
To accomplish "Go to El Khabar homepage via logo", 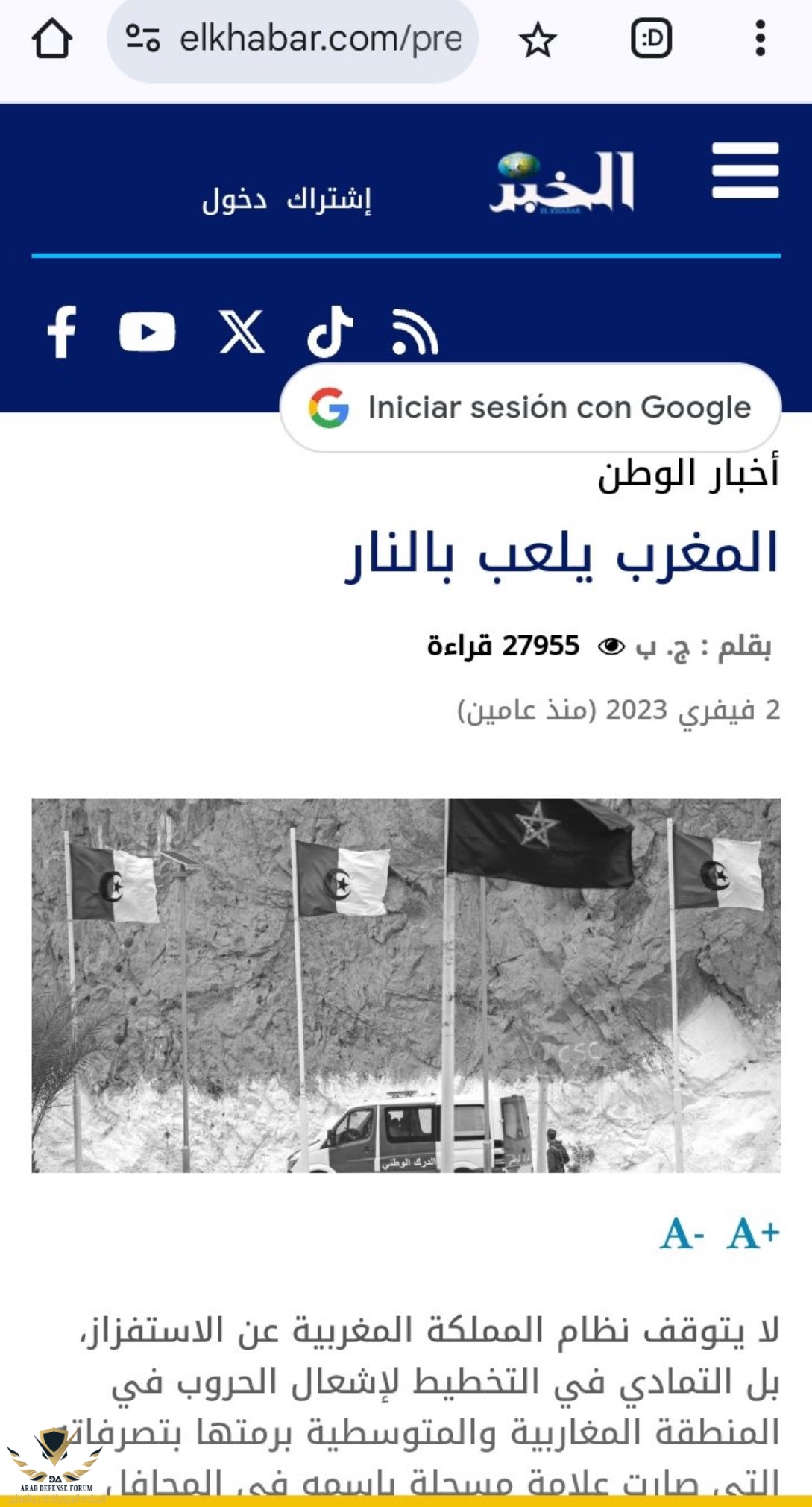I will coord(562,183).
